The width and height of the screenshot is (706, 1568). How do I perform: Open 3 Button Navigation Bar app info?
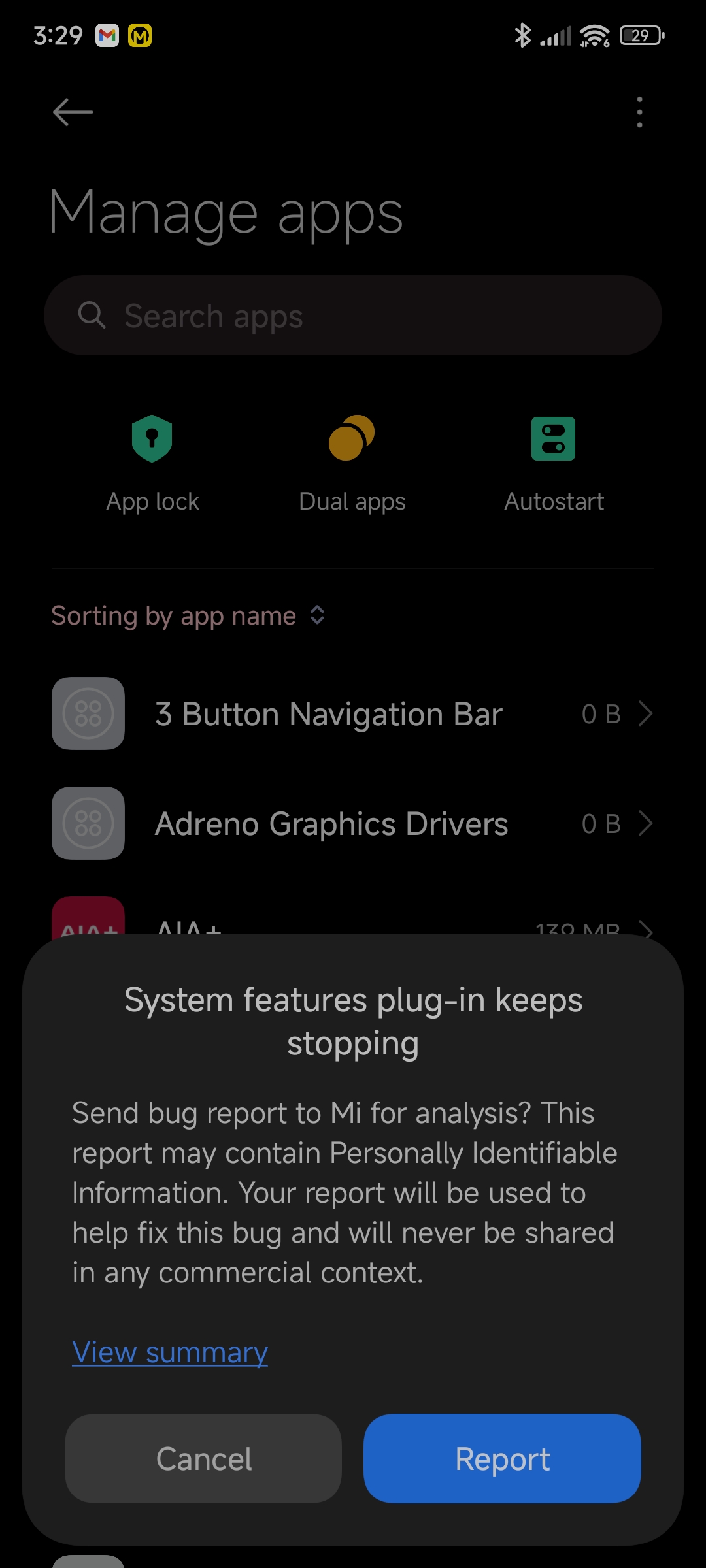pos(353,713)
